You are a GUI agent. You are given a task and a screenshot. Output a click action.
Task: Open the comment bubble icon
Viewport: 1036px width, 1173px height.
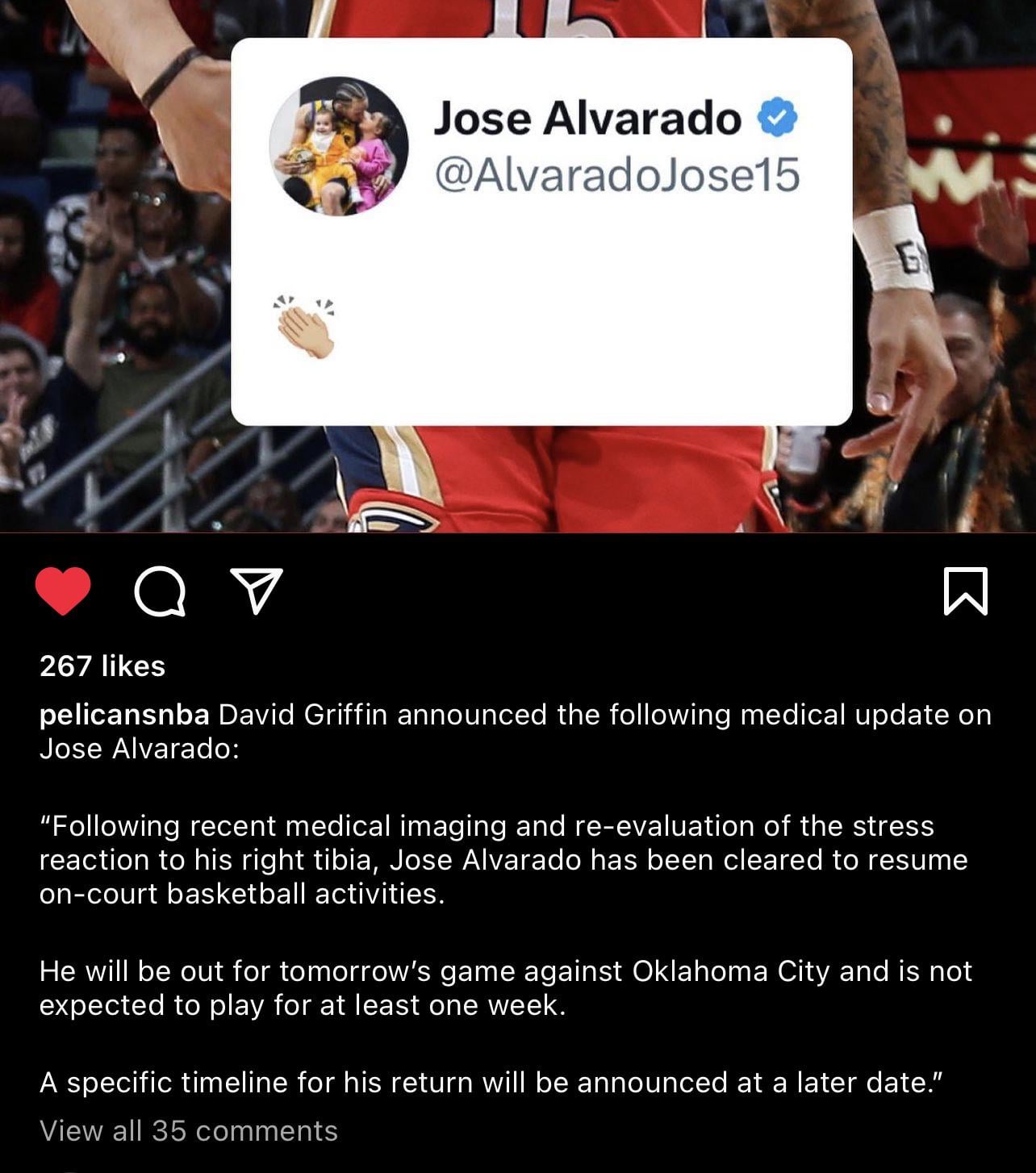pyautogui.click(x=160, y=592)
